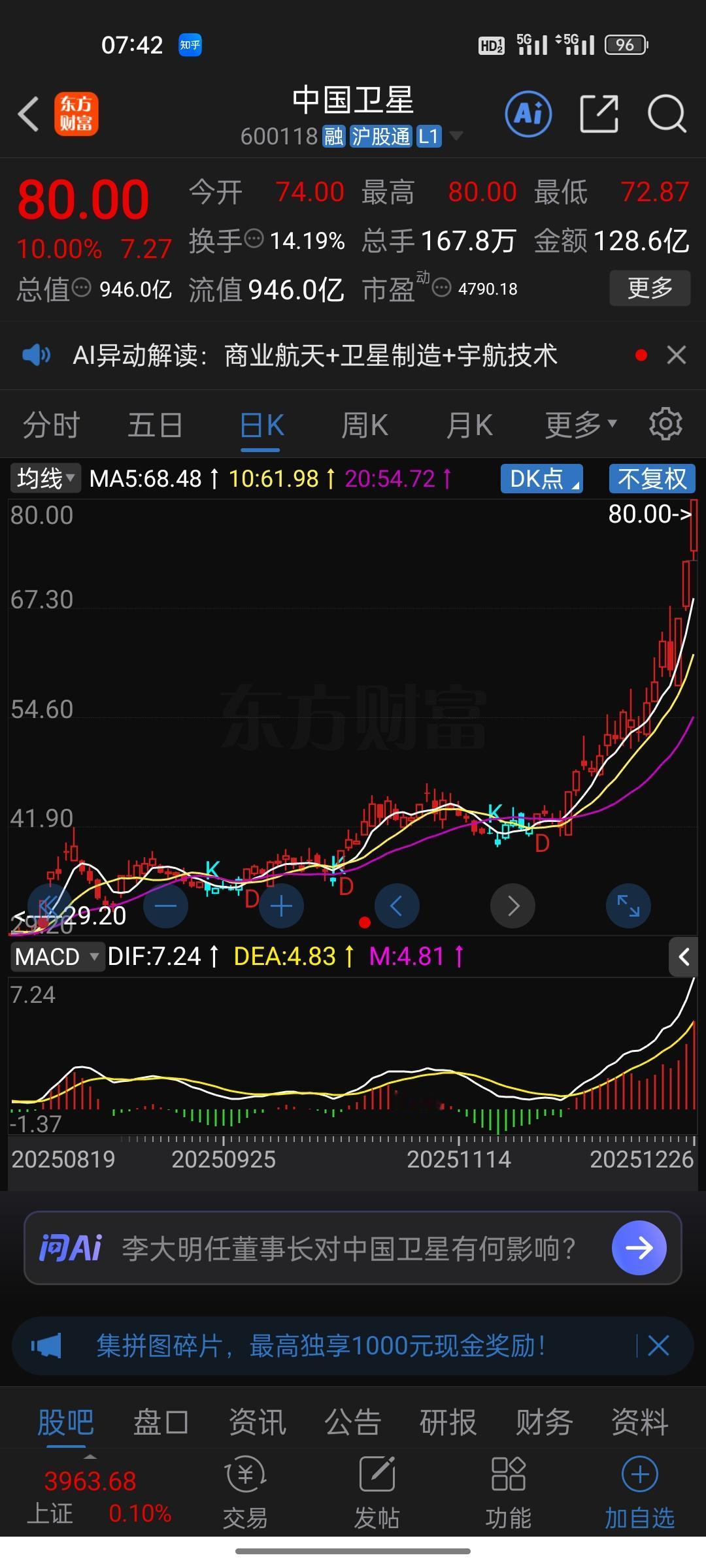
Task: Zoom the K-line chart with plus icon
Action: [x=280, y=906]
